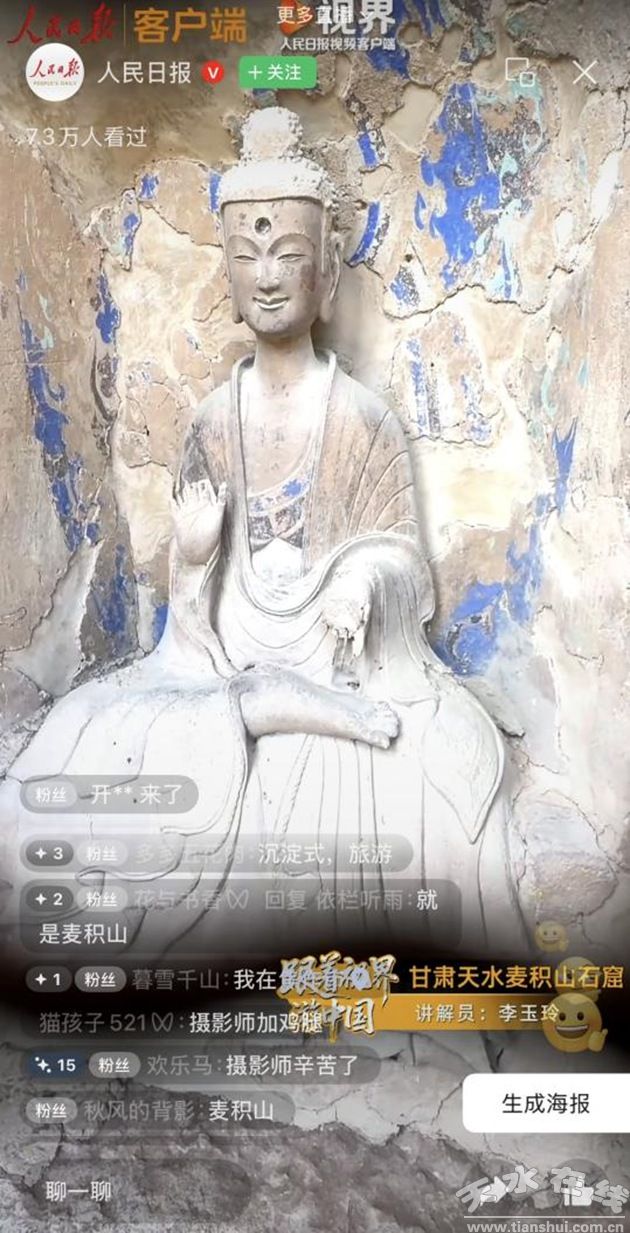Follow the 人民日报 account

coord(277,72)
